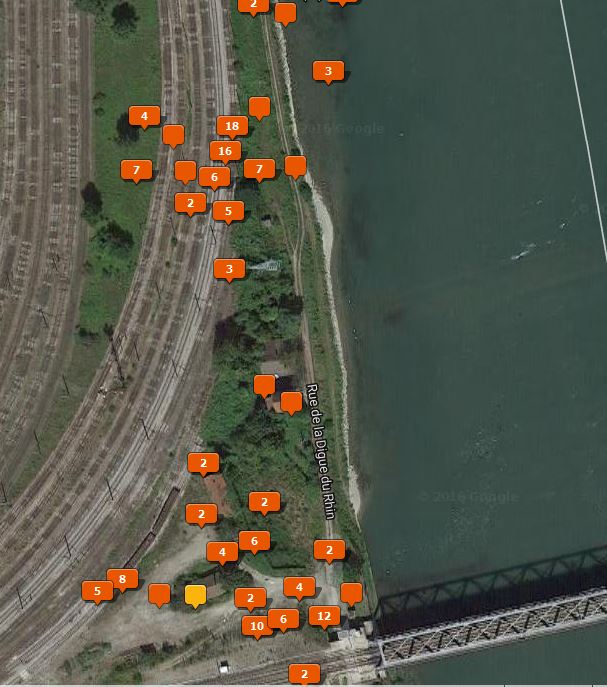
Task: Open the marker 3 over the river
Action: (x=328, y=71)
